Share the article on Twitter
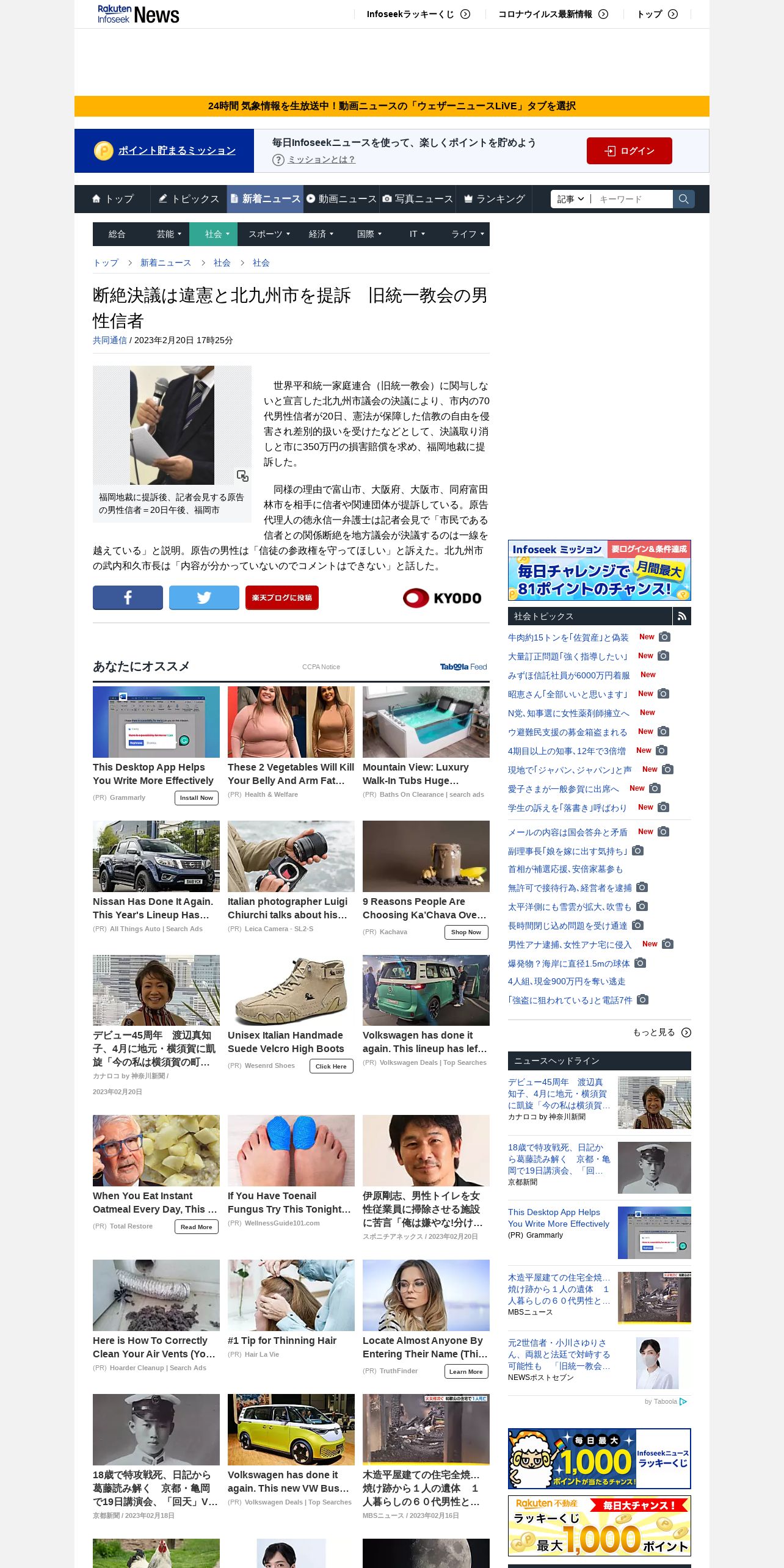This screenshot has height=1568, width=784. coord(204,597)
